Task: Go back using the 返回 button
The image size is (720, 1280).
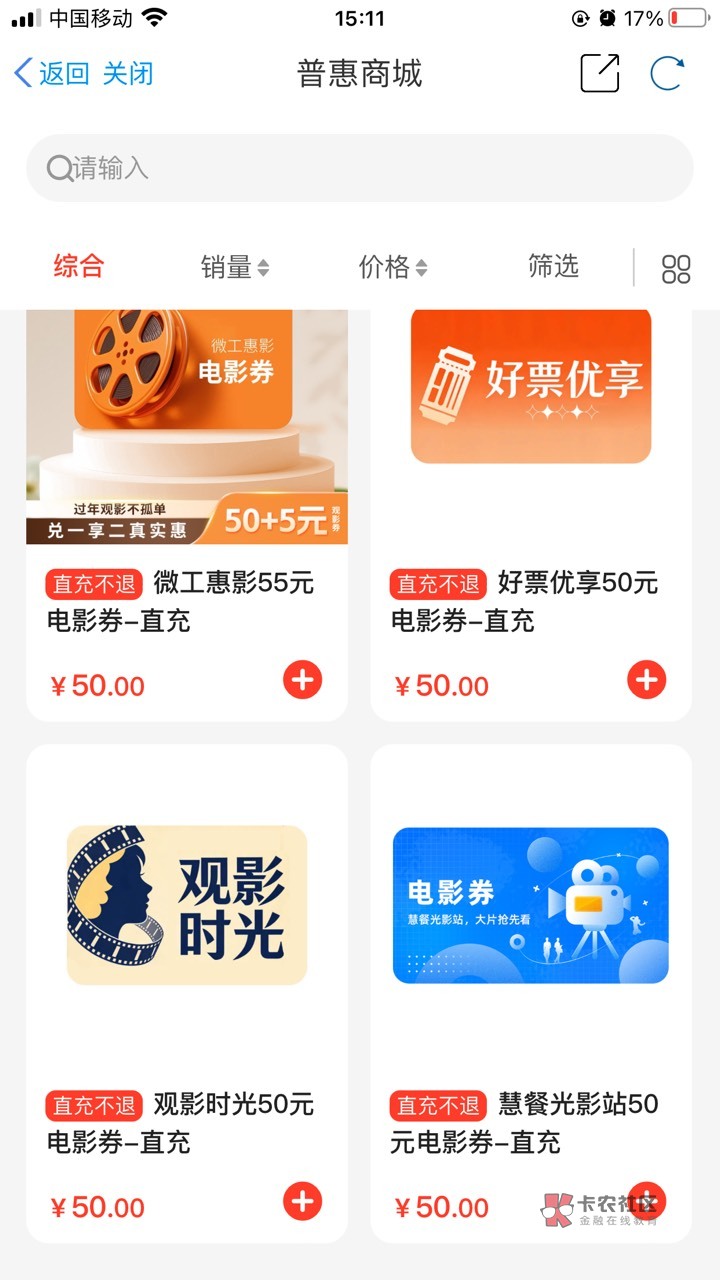Action: [52, 74]
